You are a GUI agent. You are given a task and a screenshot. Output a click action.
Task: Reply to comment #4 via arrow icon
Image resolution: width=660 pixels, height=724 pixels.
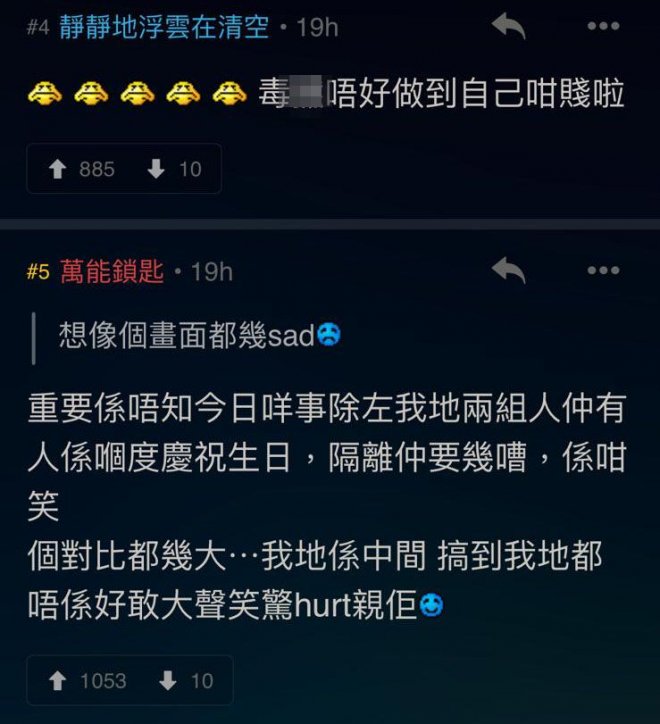tap(508, 28)
